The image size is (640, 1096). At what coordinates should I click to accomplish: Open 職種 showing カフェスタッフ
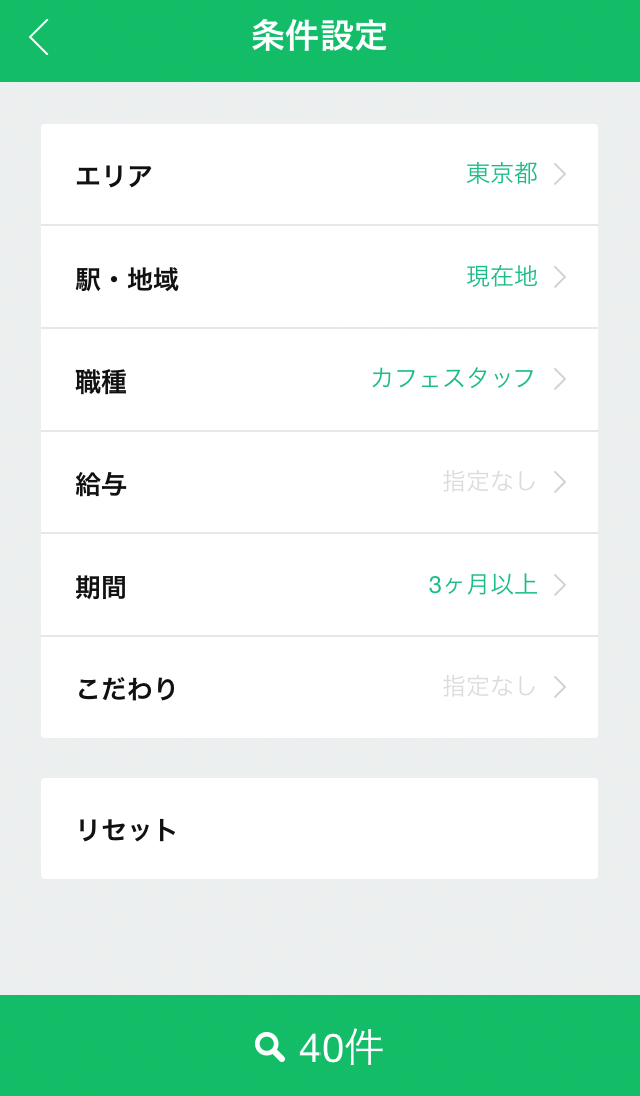click(319, 380)
